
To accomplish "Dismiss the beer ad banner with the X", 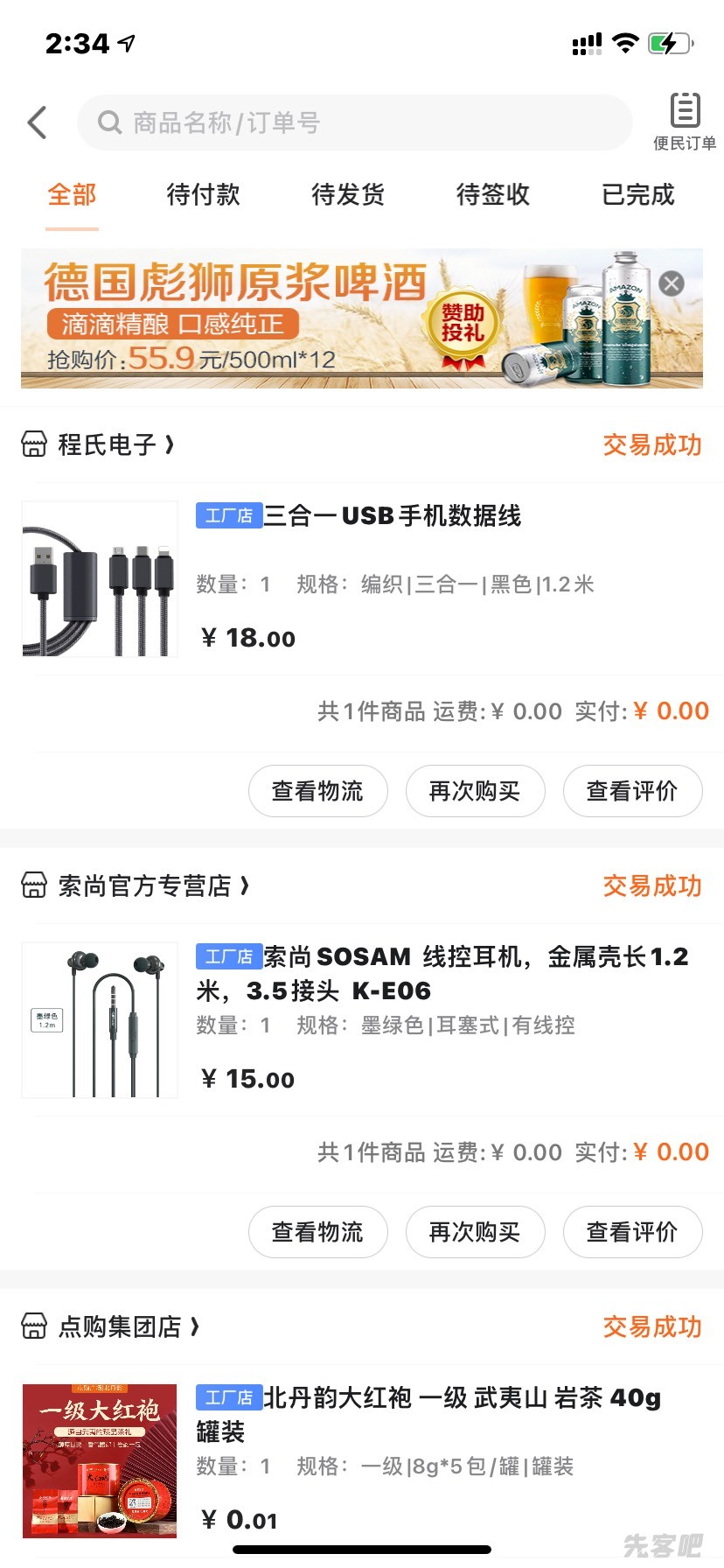I will click(x=670, y=282).
